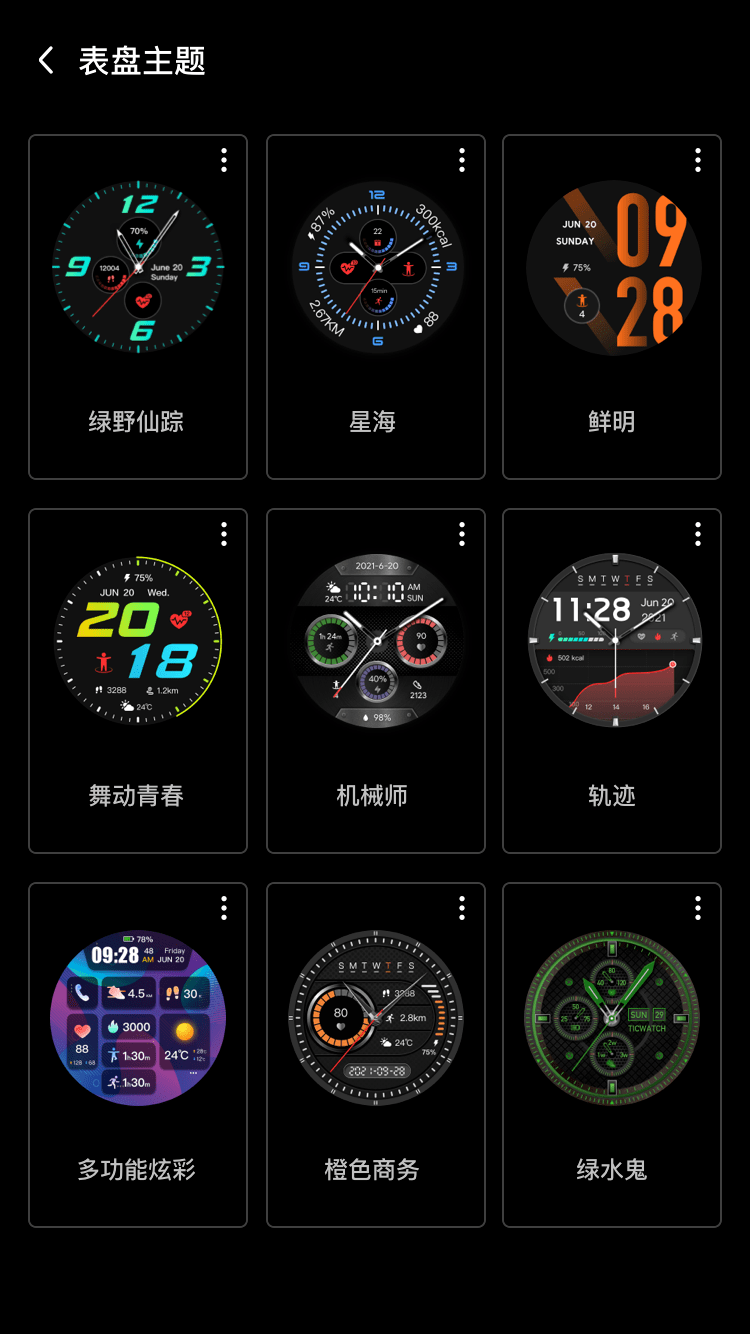Screen dimensions: 750x1334
Task: Open the 舞动青春 watch face
Action: click(x=138, y=681)
